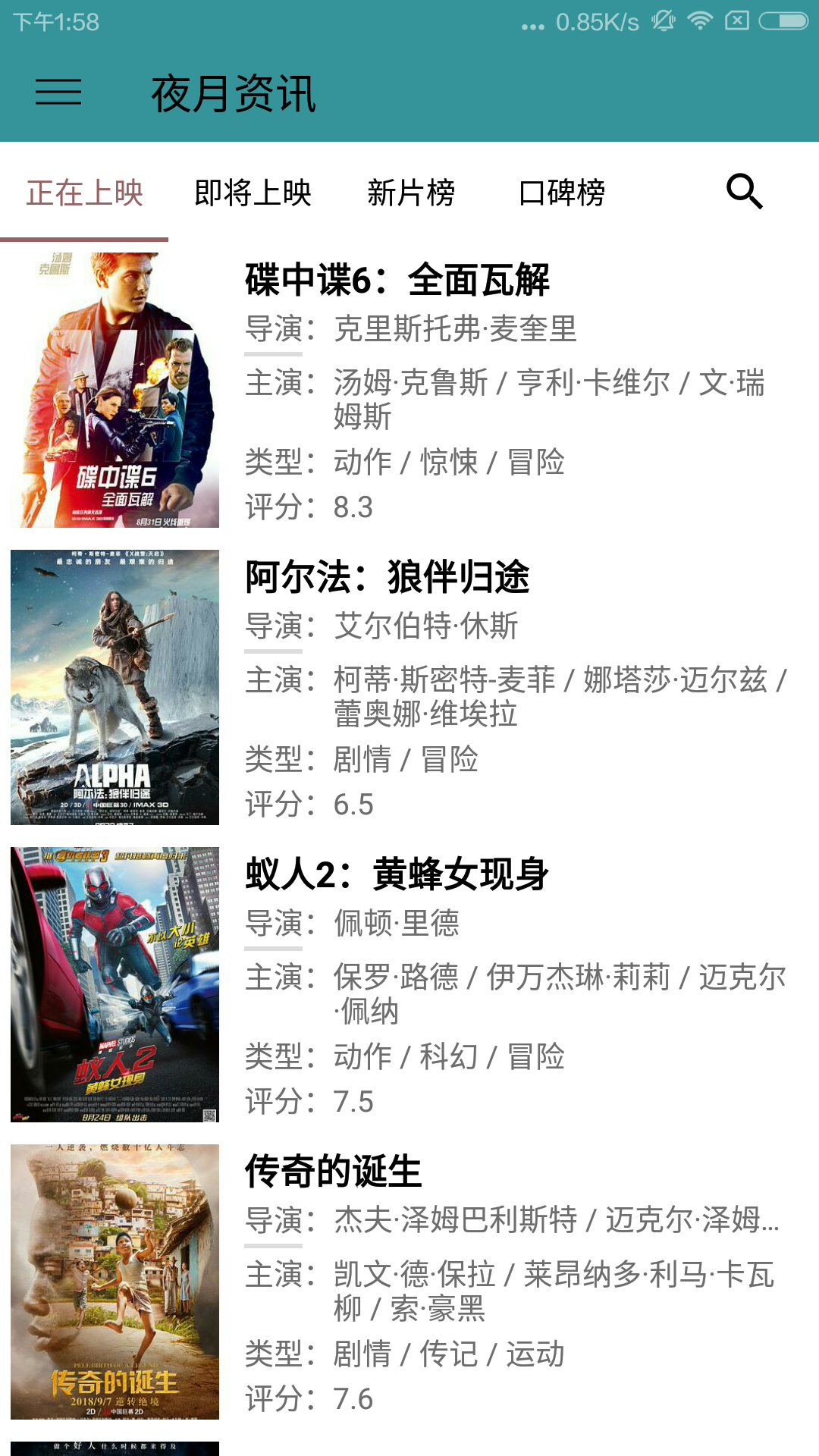Go to the 口碑榜 tab
Screen dimensions: 819x1456
[562, 193]
